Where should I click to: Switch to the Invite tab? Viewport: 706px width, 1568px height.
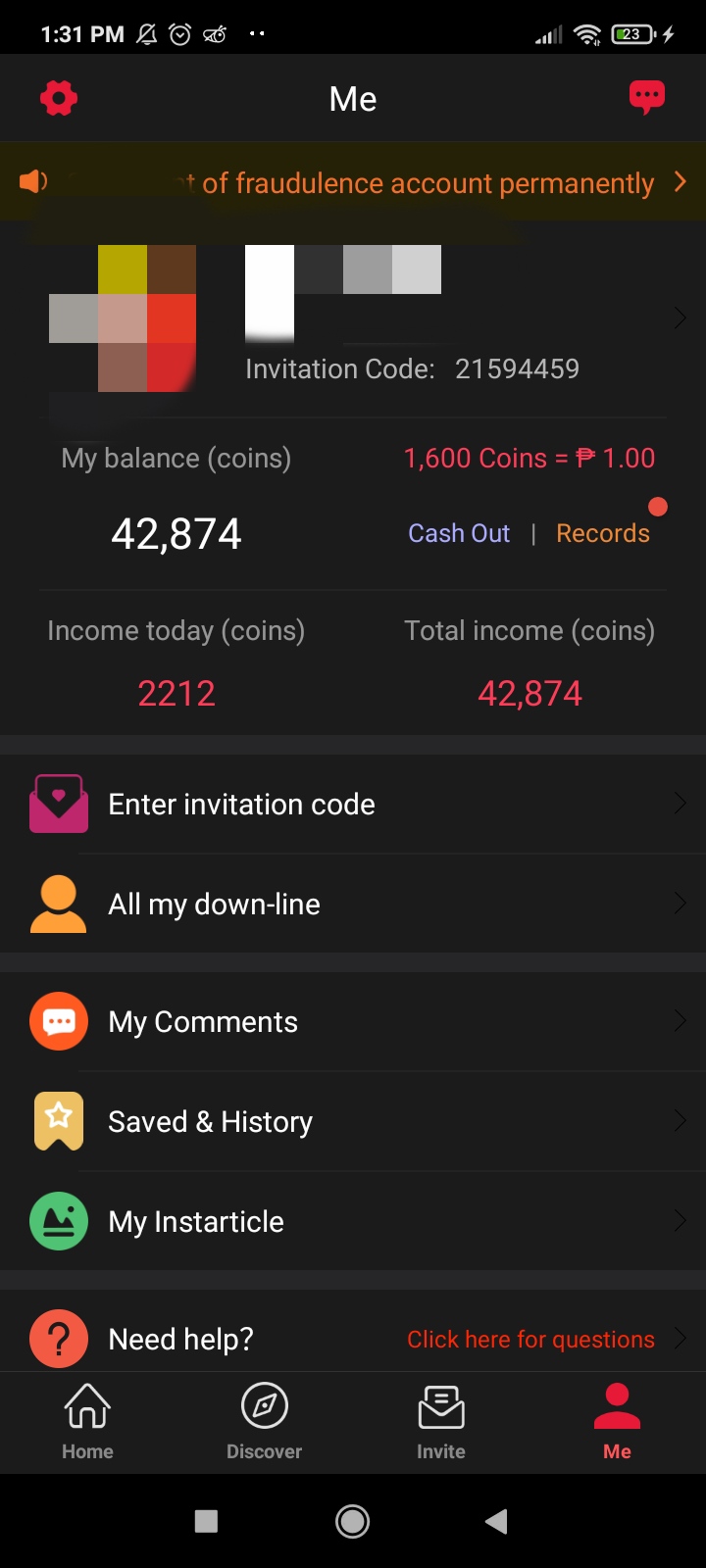pyautogui.click(x=441, y=1421)
